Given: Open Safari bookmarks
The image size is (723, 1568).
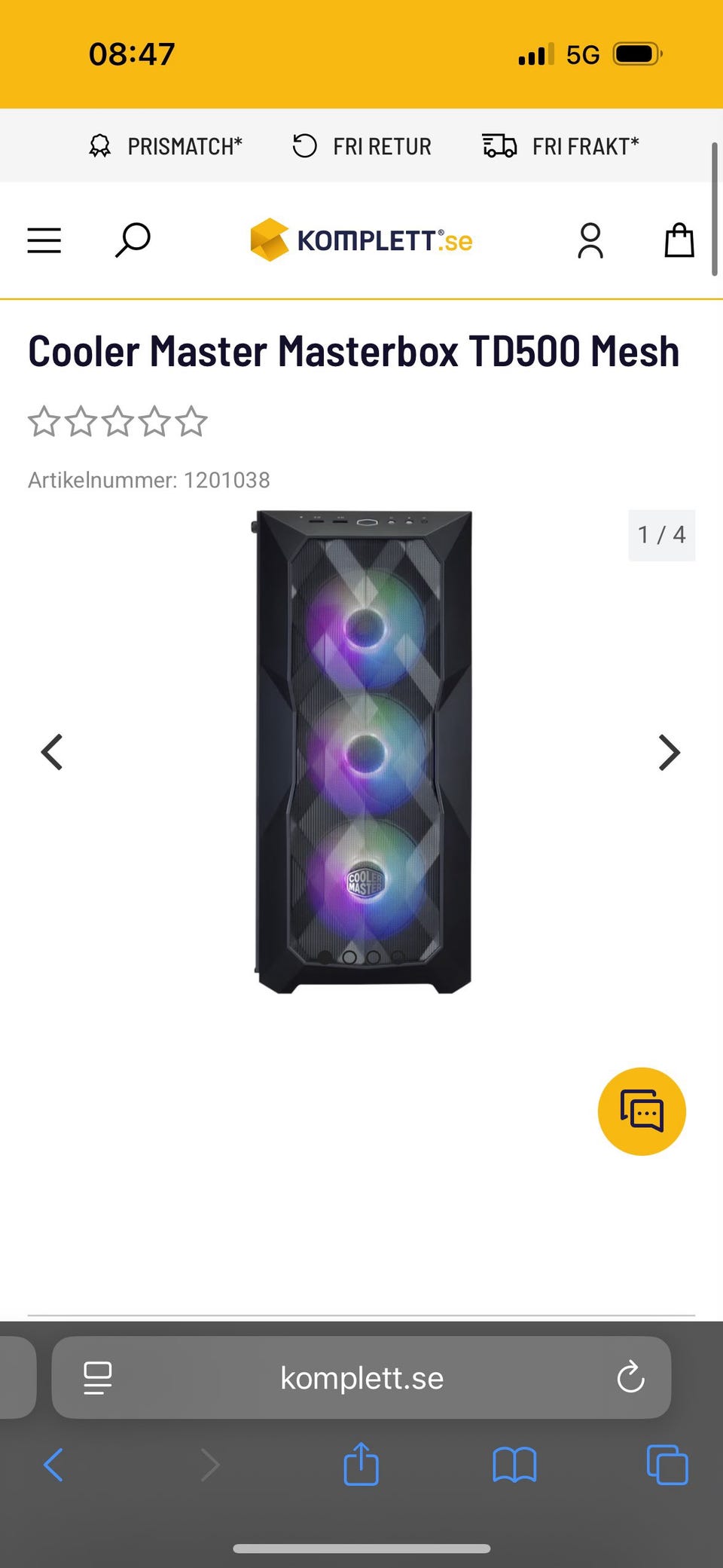Looking at the screenshot, I should [x=514, y=1466].
